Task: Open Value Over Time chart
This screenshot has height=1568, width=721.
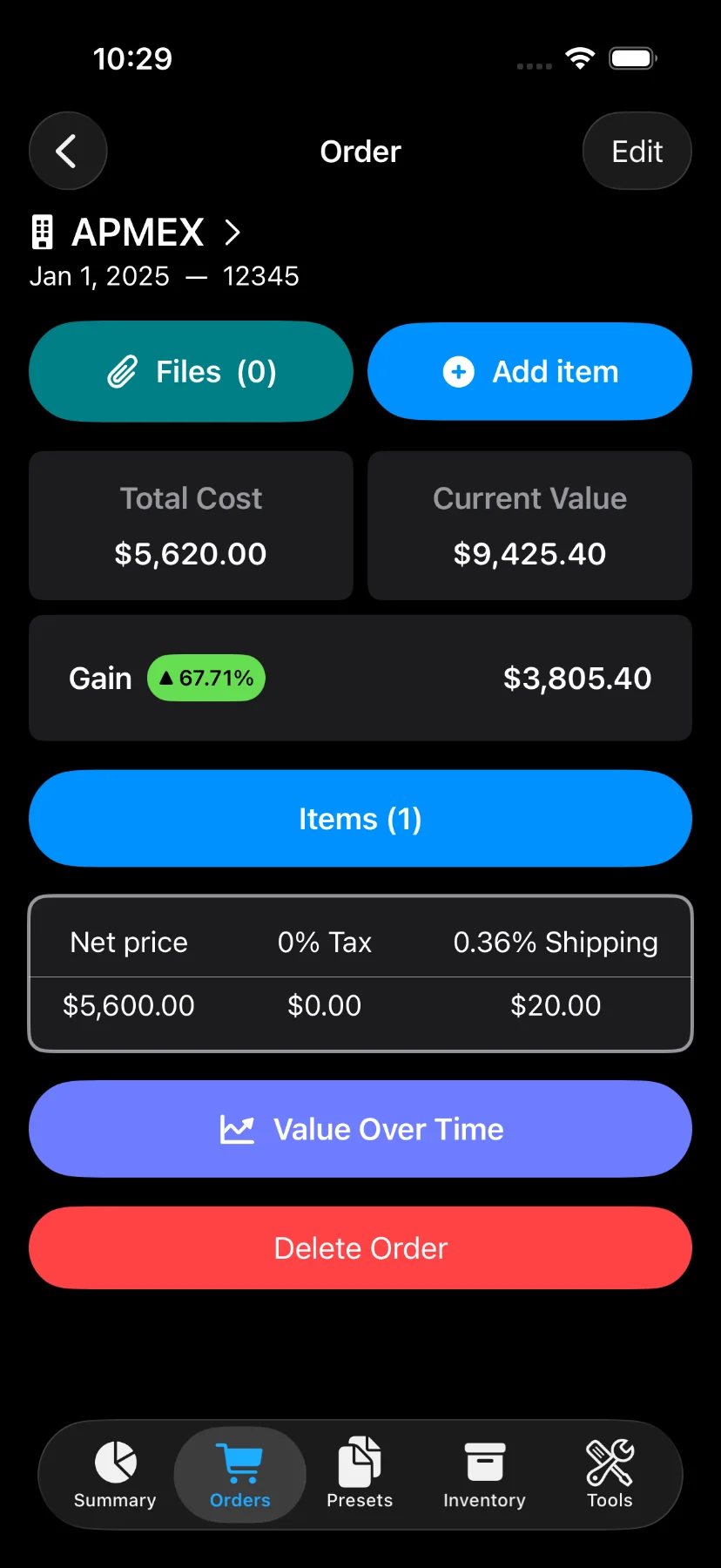Action: click(x=360, y=1129)
